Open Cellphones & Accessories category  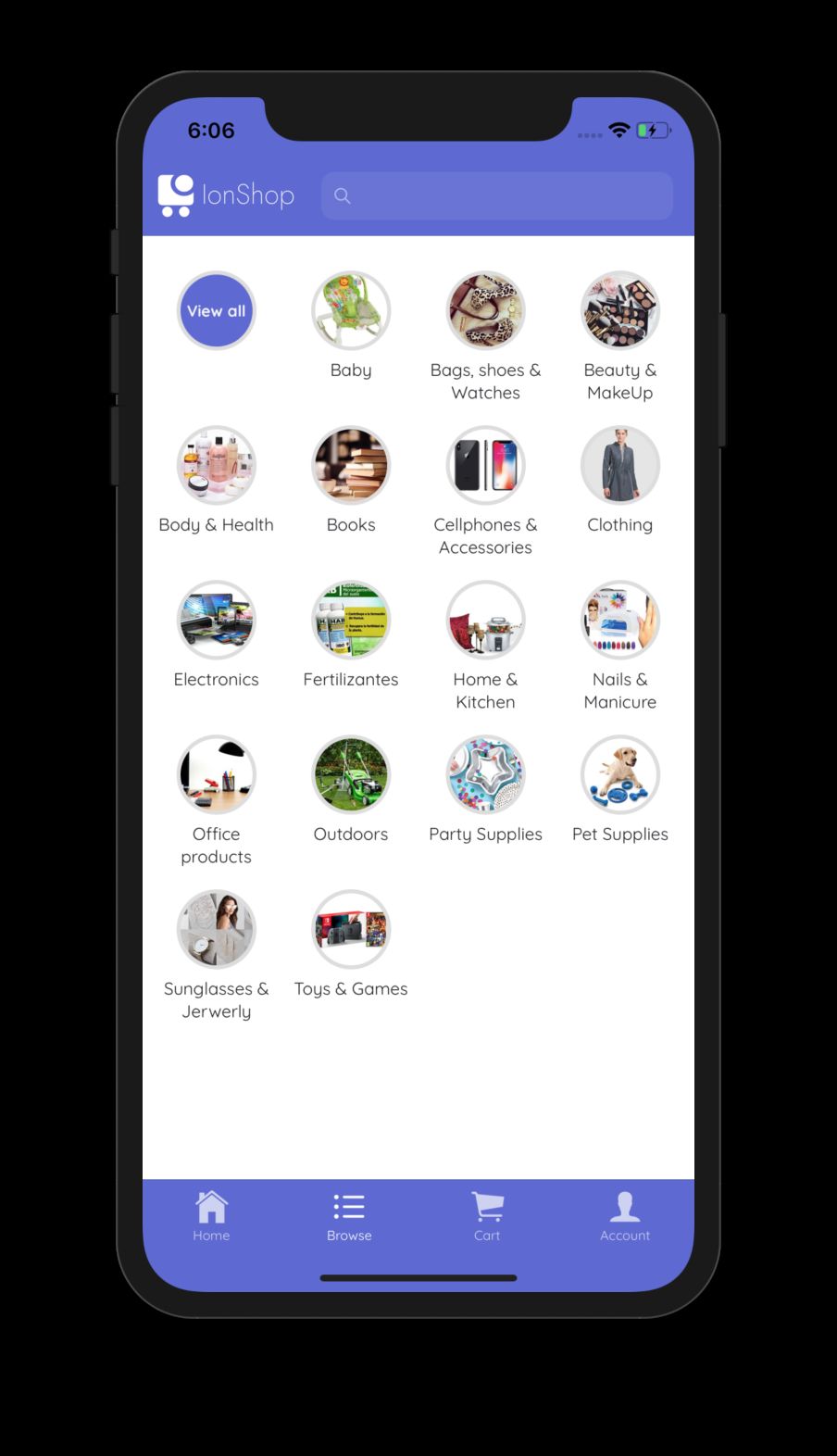(x=485, y=466)
